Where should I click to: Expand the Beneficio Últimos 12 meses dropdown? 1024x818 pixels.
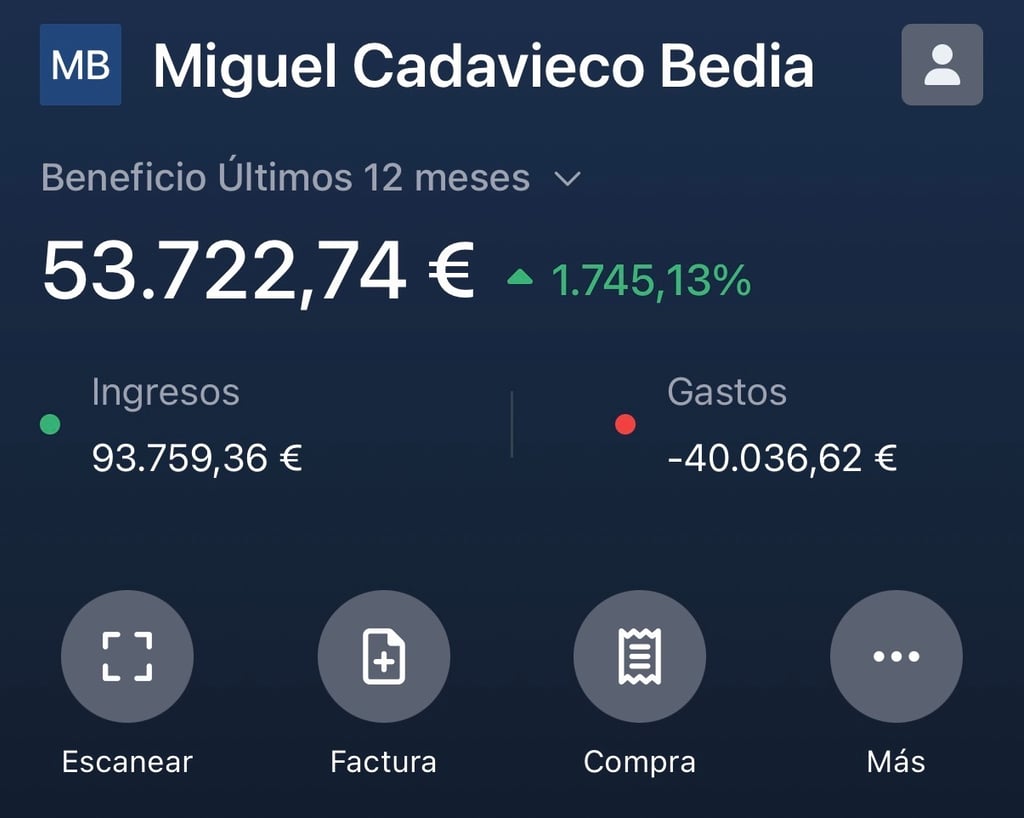(567, 179)
